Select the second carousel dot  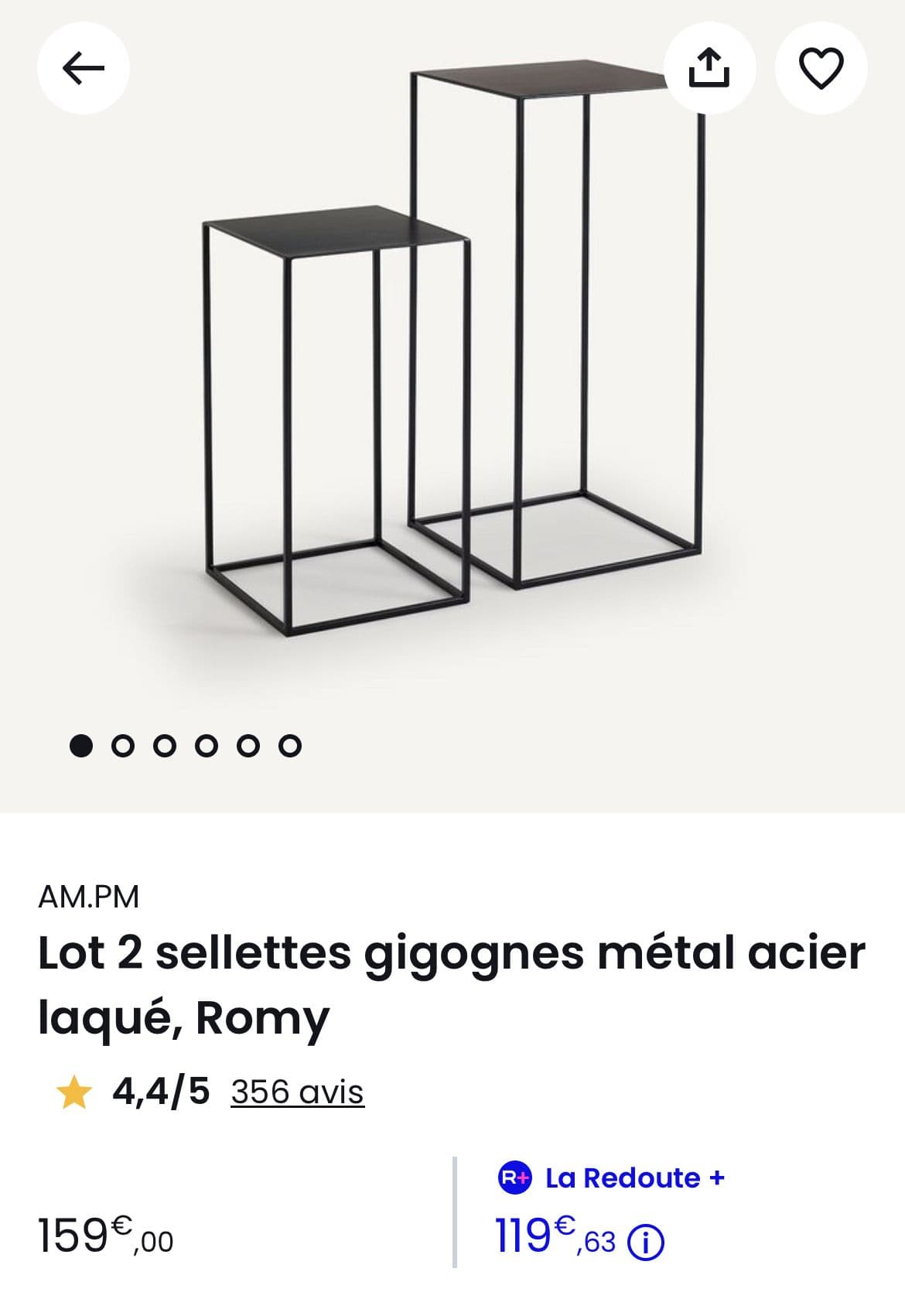click(121, 747)
